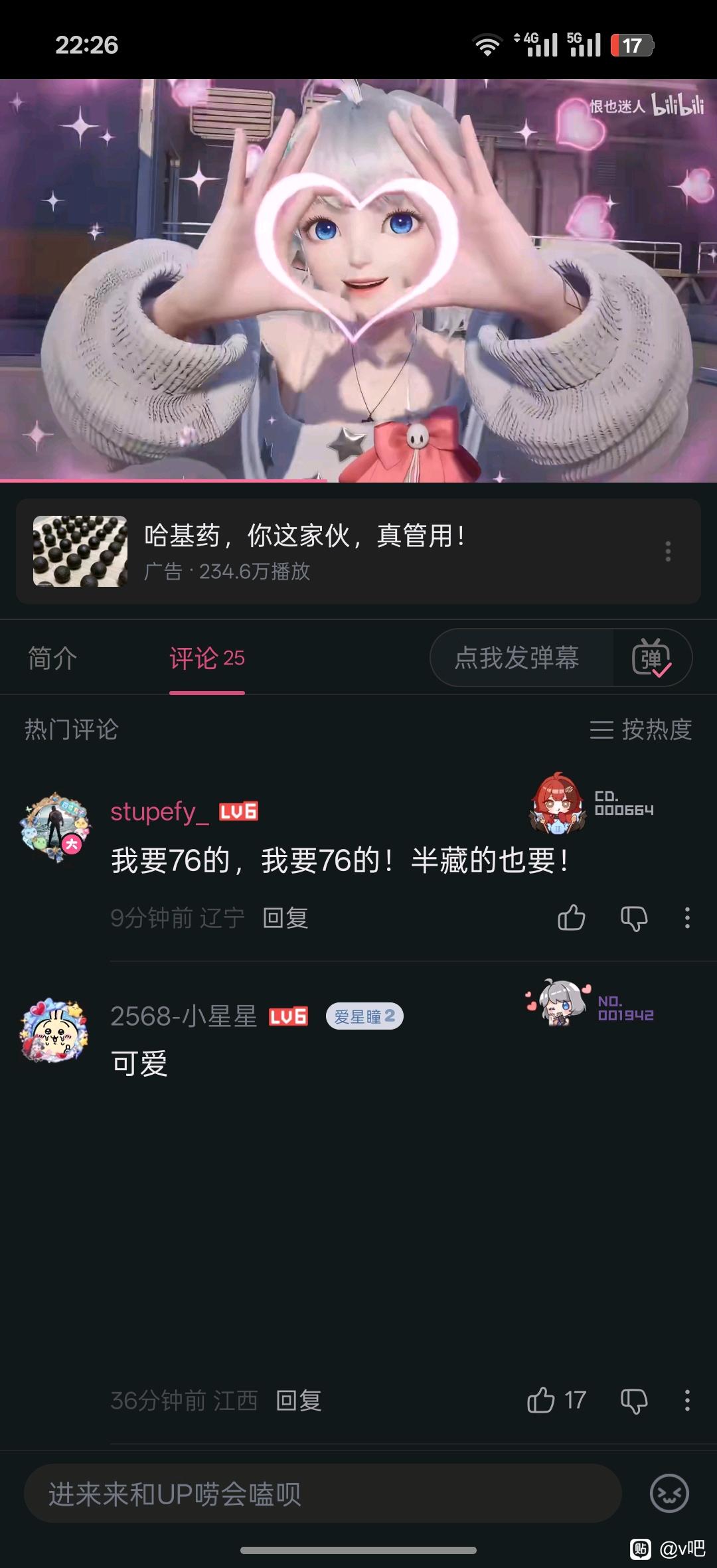Reply to stupefy_'s comment
Image resolution: width=717 pixels, height=1568 pixels.
(x=285, y=918)
